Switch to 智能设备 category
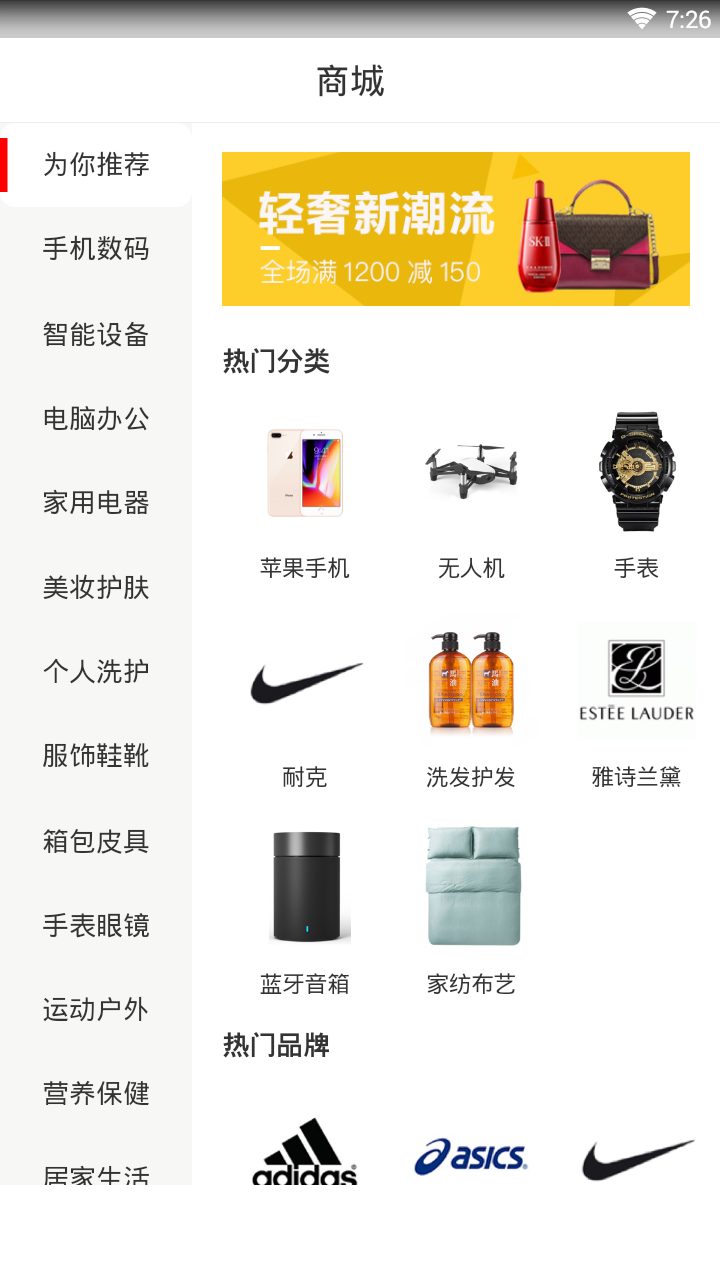720x1280 pixels. click(96, 334)
